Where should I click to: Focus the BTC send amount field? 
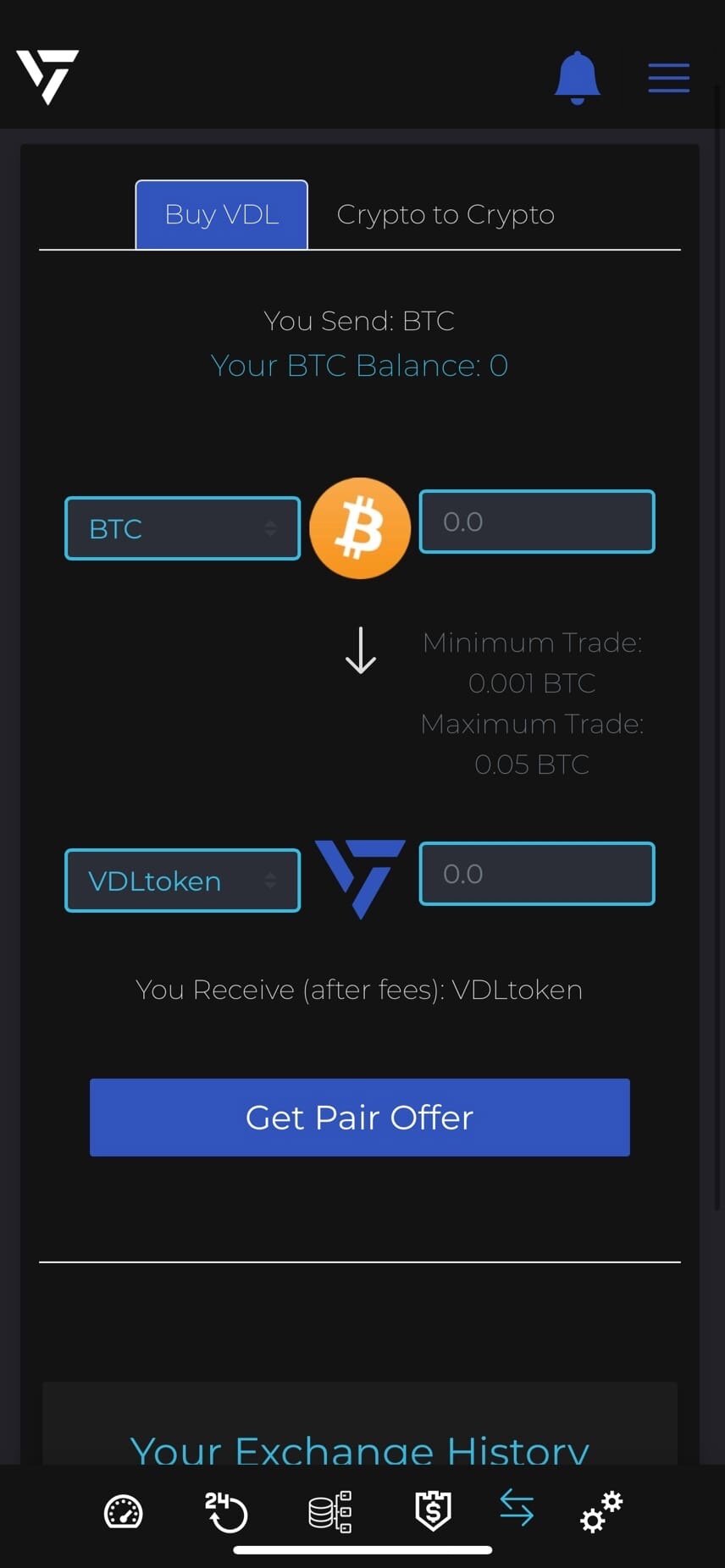pos(537,522)
